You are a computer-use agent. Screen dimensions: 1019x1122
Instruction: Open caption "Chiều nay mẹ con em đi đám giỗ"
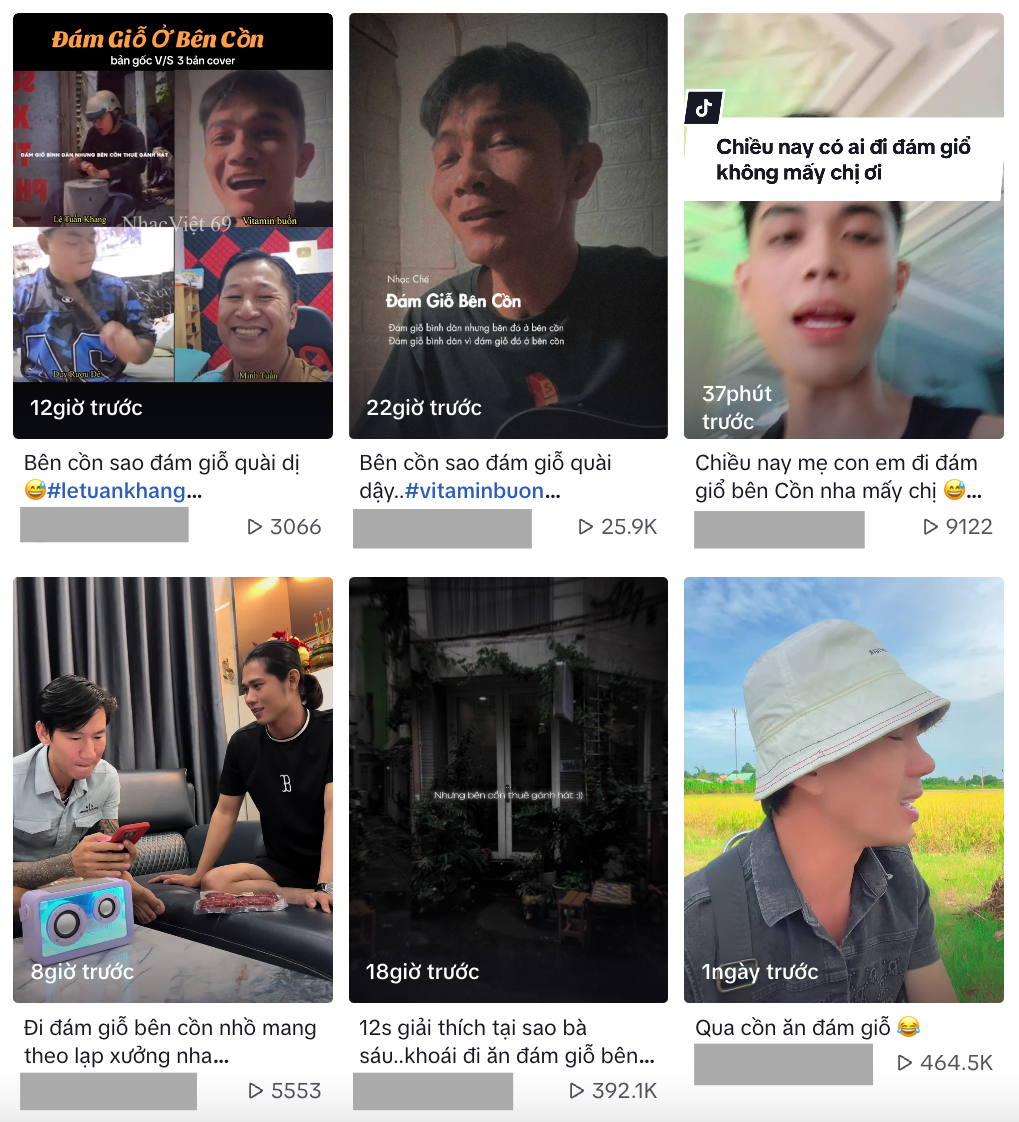tap(835, 476)
